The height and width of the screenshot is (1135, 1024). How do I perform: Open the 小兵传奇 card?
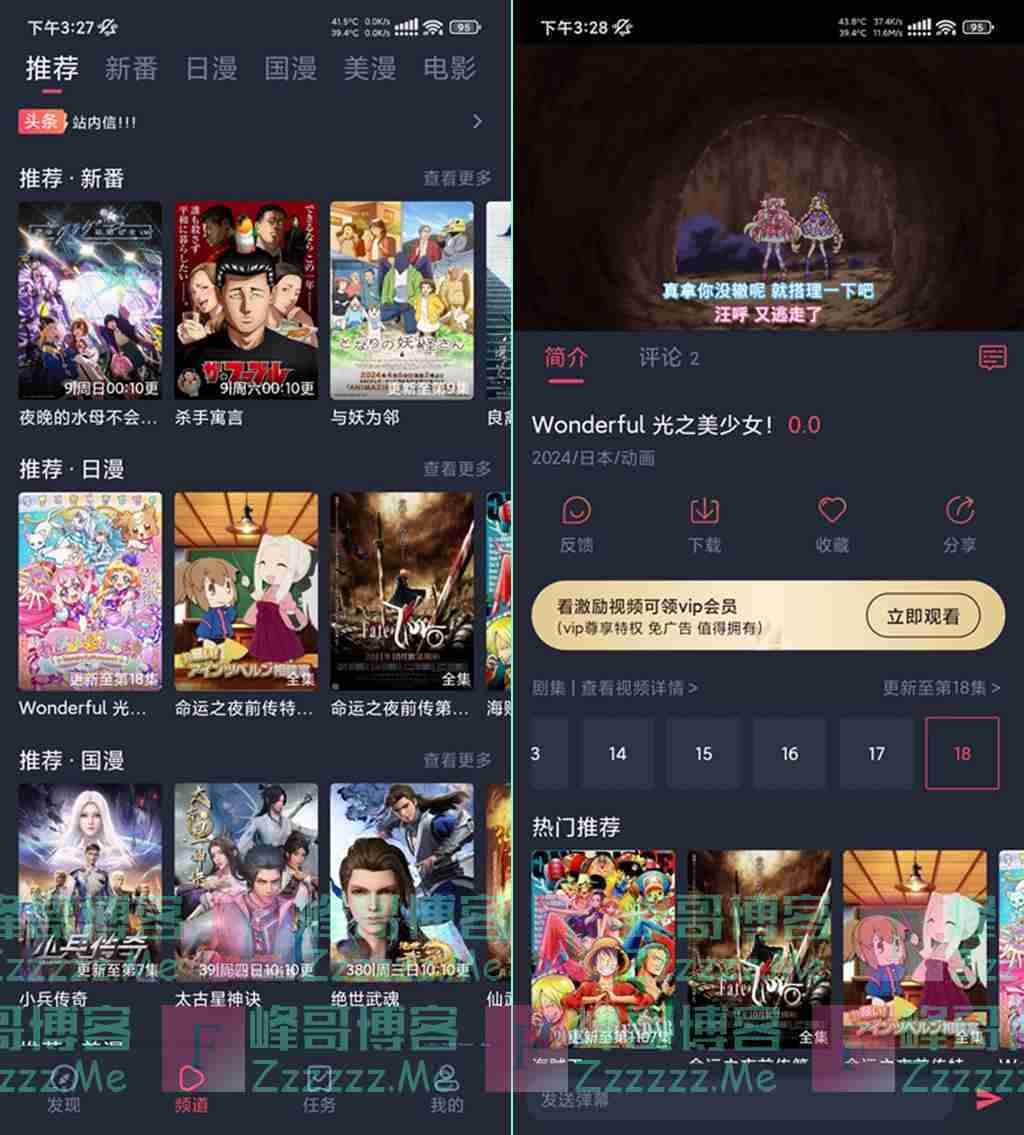point(90,882)
